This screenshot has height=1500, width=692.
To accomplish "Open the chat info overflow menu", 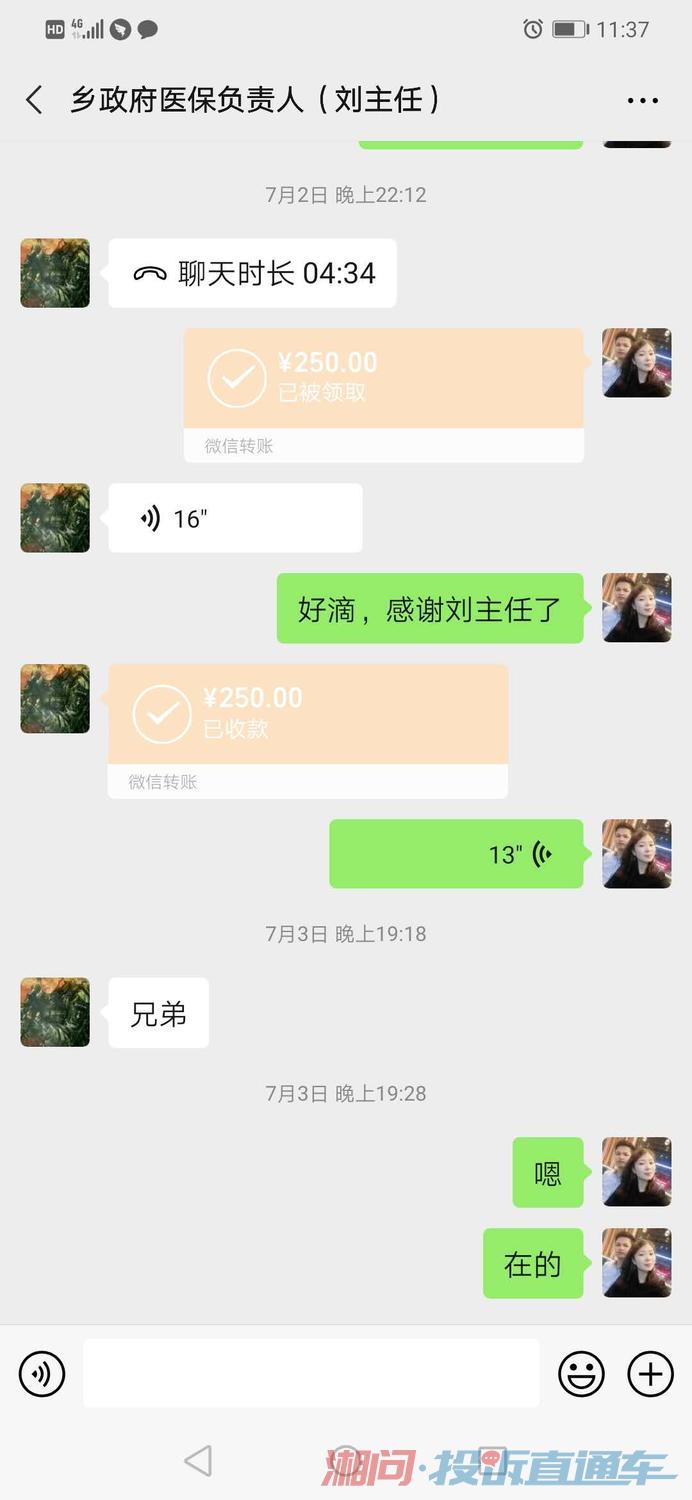I will (642, 100).
